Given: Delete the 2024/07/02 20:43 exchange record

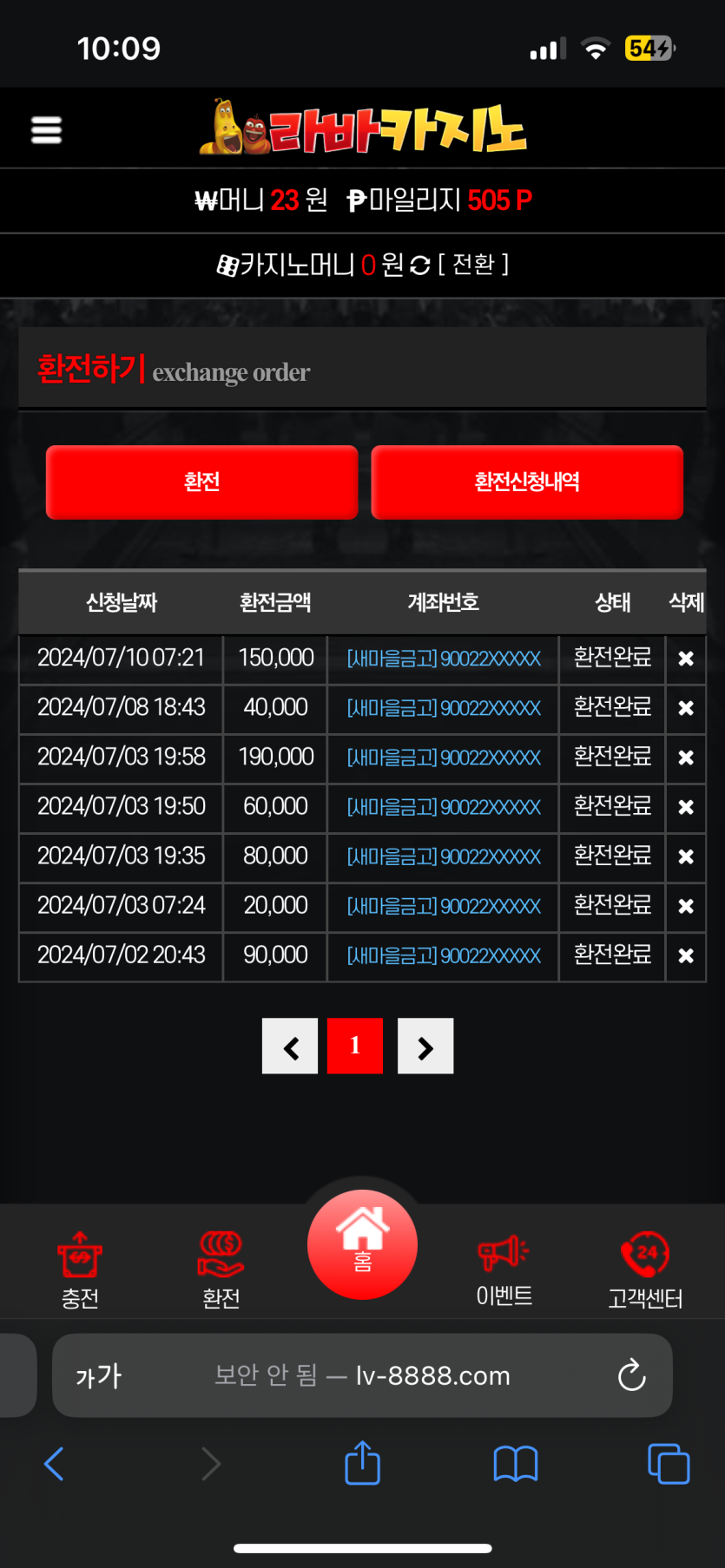Looking at the screenshot, I should pos(686,955).
